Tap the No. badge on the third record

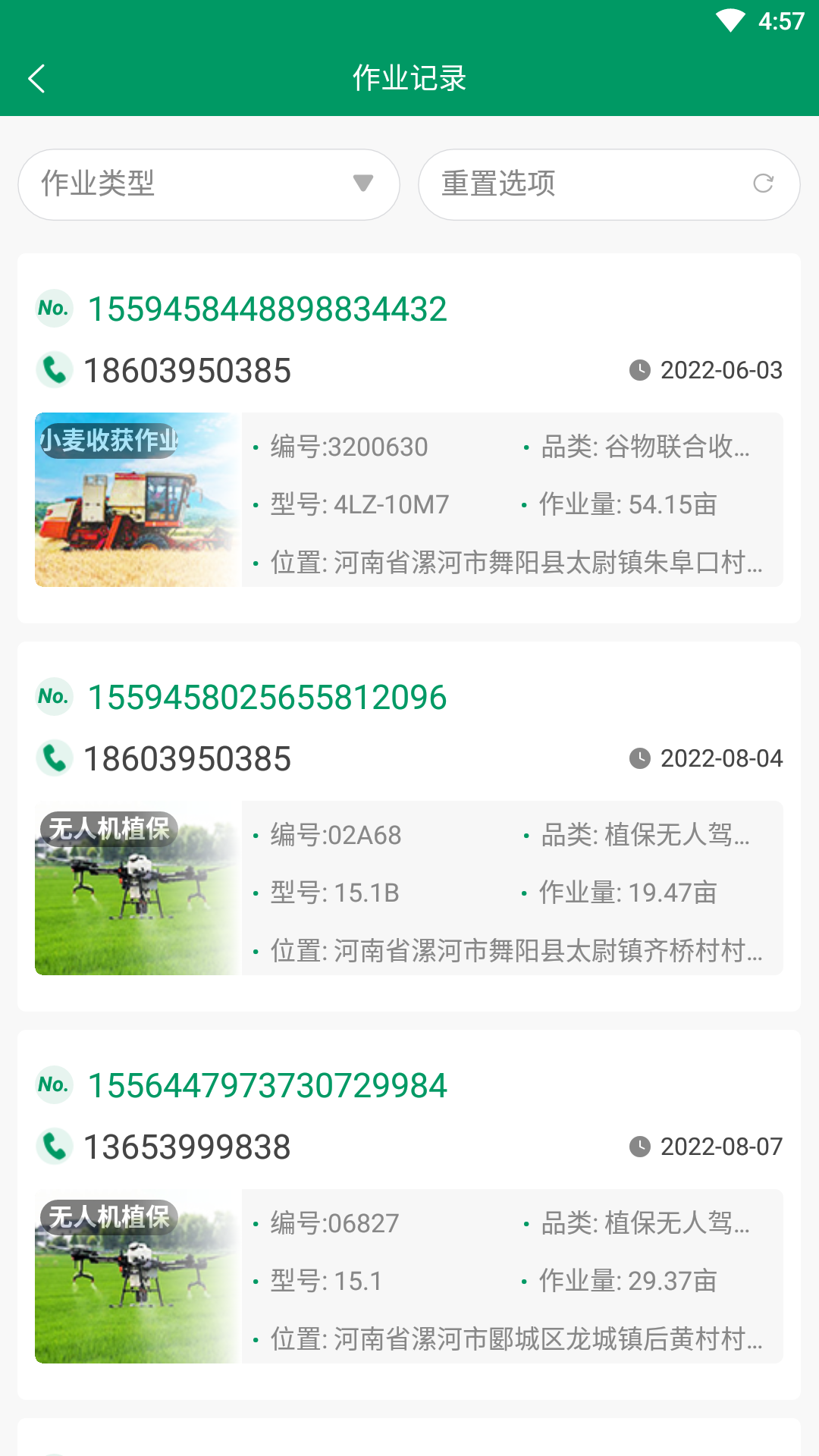pyautogui.click(x=54, y=1086)
